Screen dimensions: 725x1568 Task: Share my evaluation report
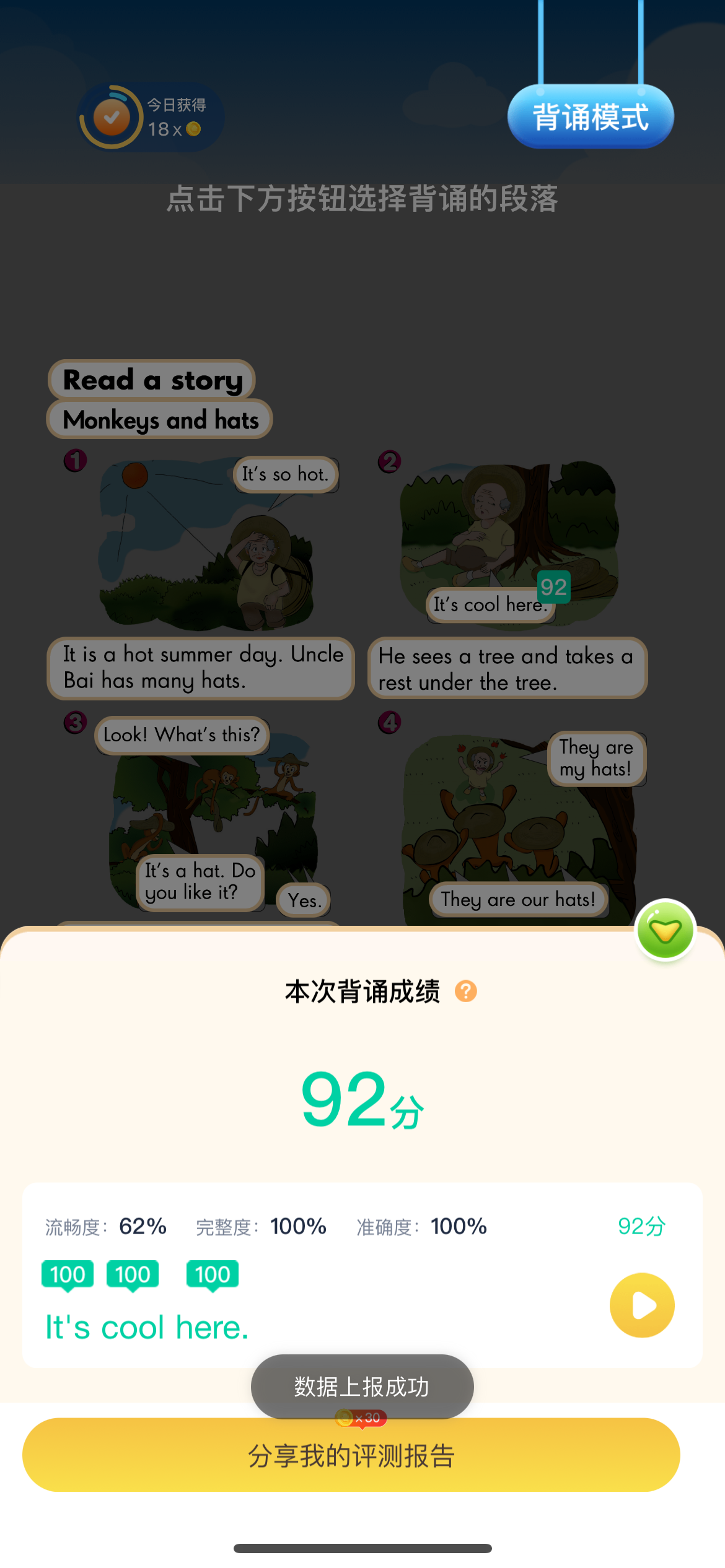[351, 1456]
